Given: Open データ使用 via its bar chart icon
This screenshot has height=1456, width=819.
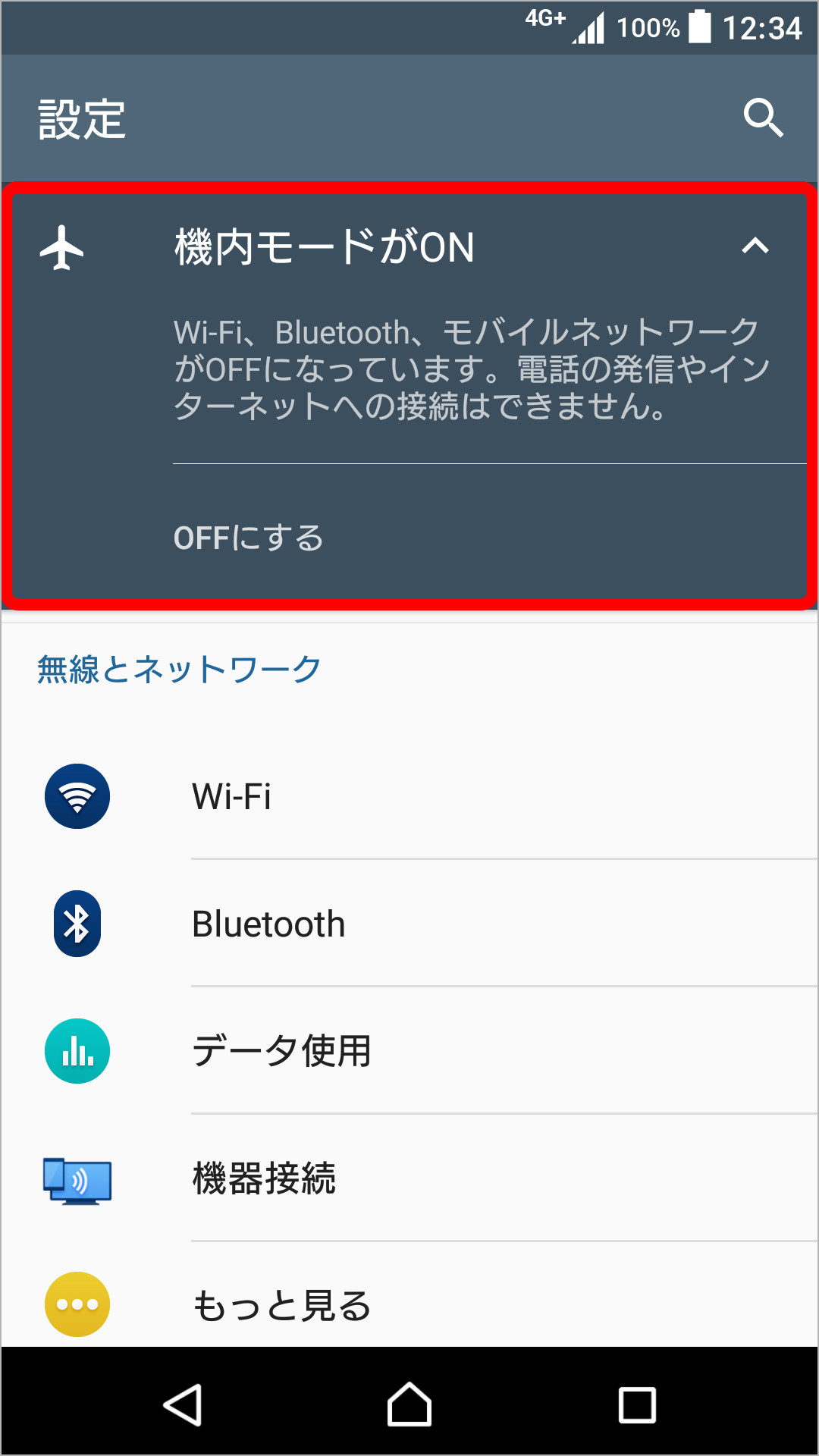Looking at the screenshot, I should (76, 1051).
